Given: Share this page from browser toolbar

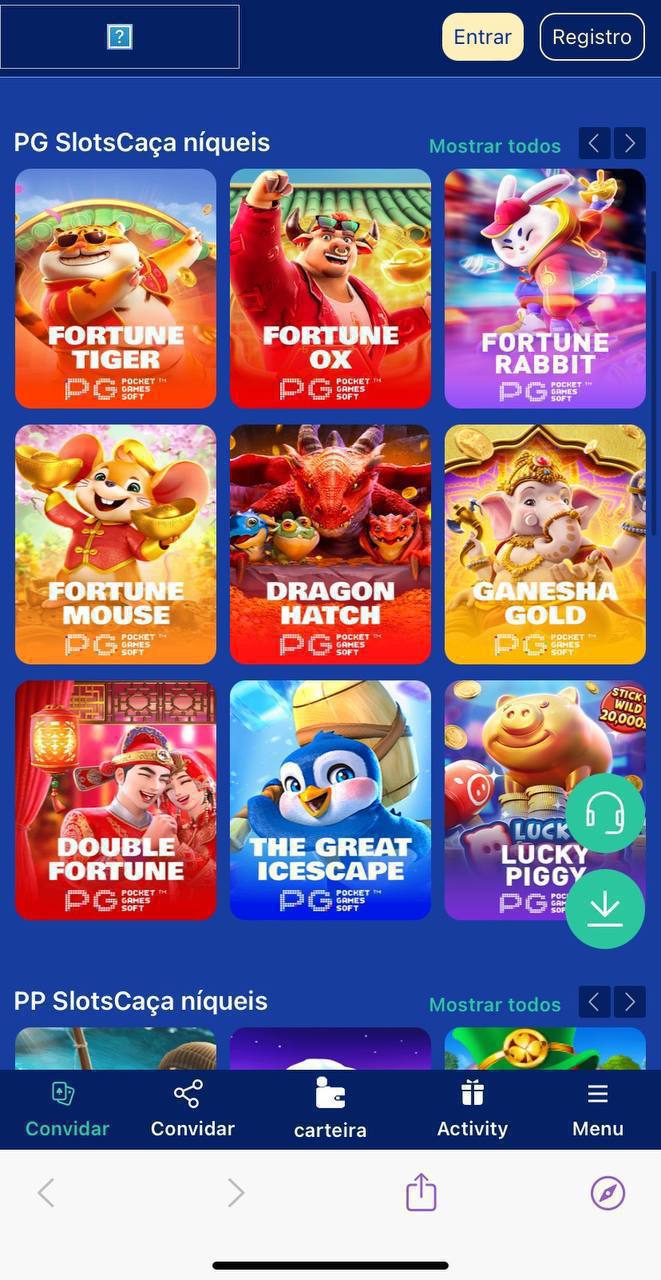Looking at the screenshot, I should (421, 1192).
